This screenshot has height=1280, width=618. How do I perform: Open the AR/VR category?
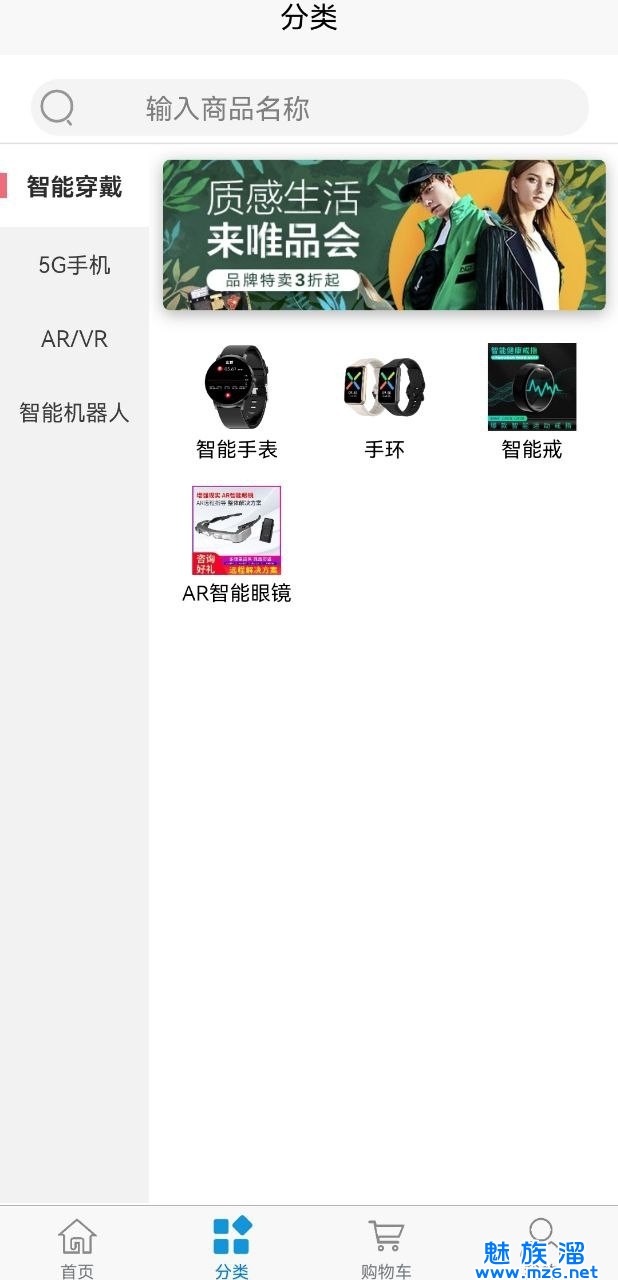pyautogui.click(x=74, y=339)
